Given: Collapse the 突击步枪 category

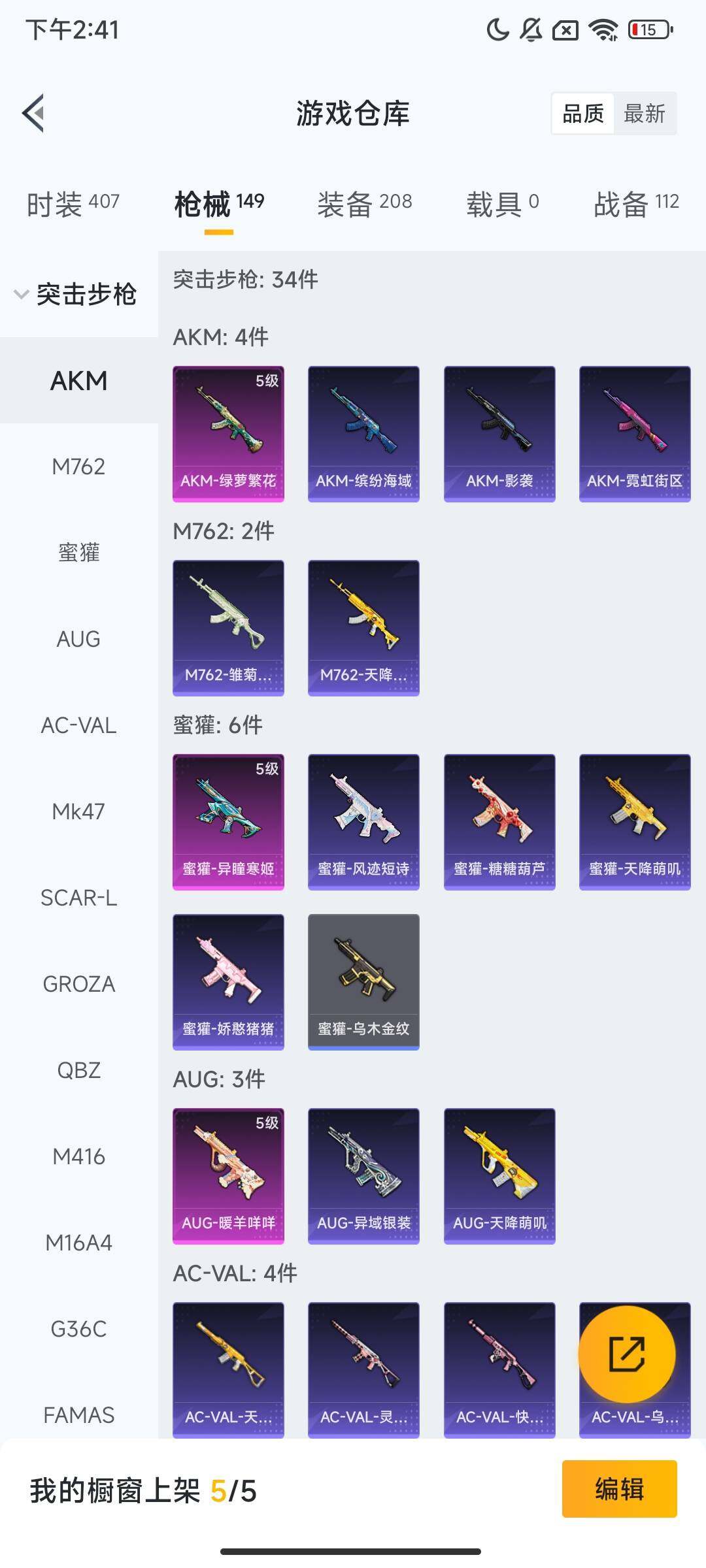Looking at the screenshot, I should [75, 294].
